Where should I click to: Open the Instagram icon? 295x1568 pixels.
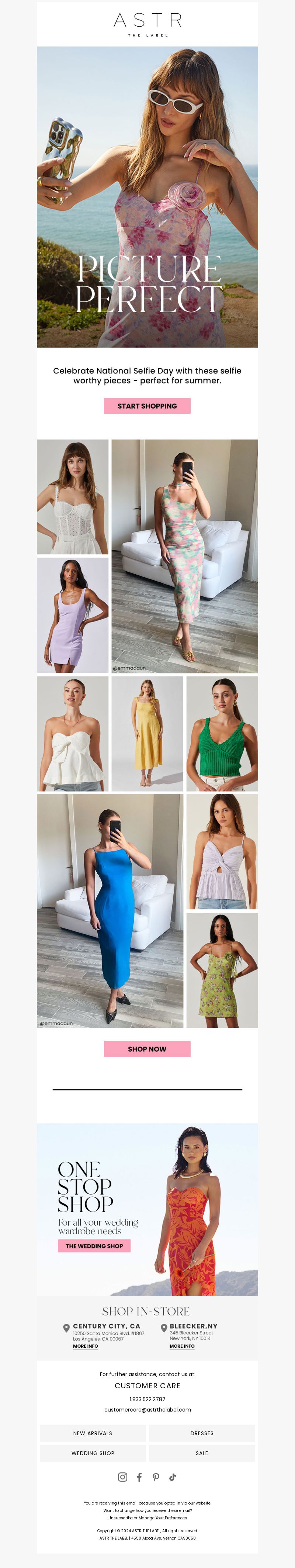[122, 1477]
